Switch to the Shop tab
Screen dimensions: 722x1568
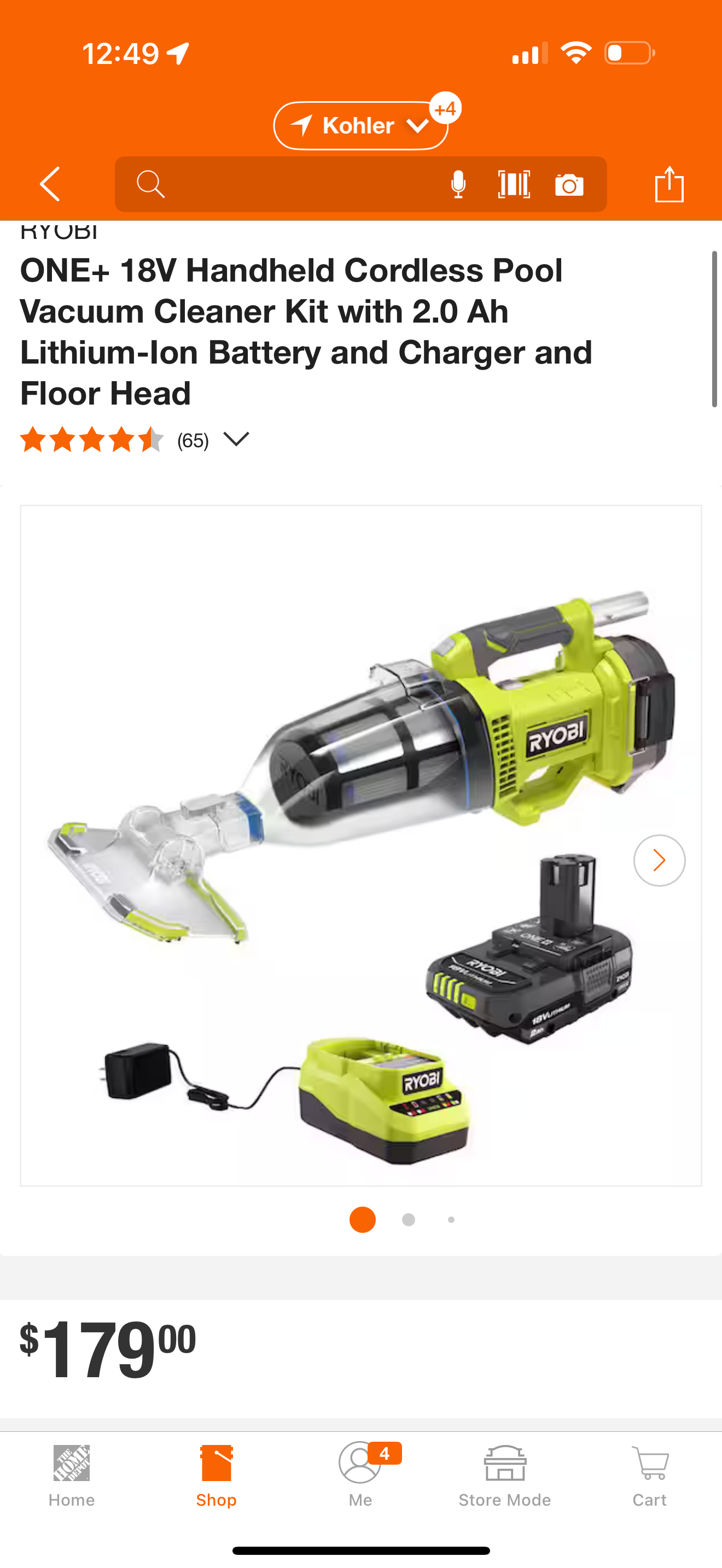point(216,1476)
